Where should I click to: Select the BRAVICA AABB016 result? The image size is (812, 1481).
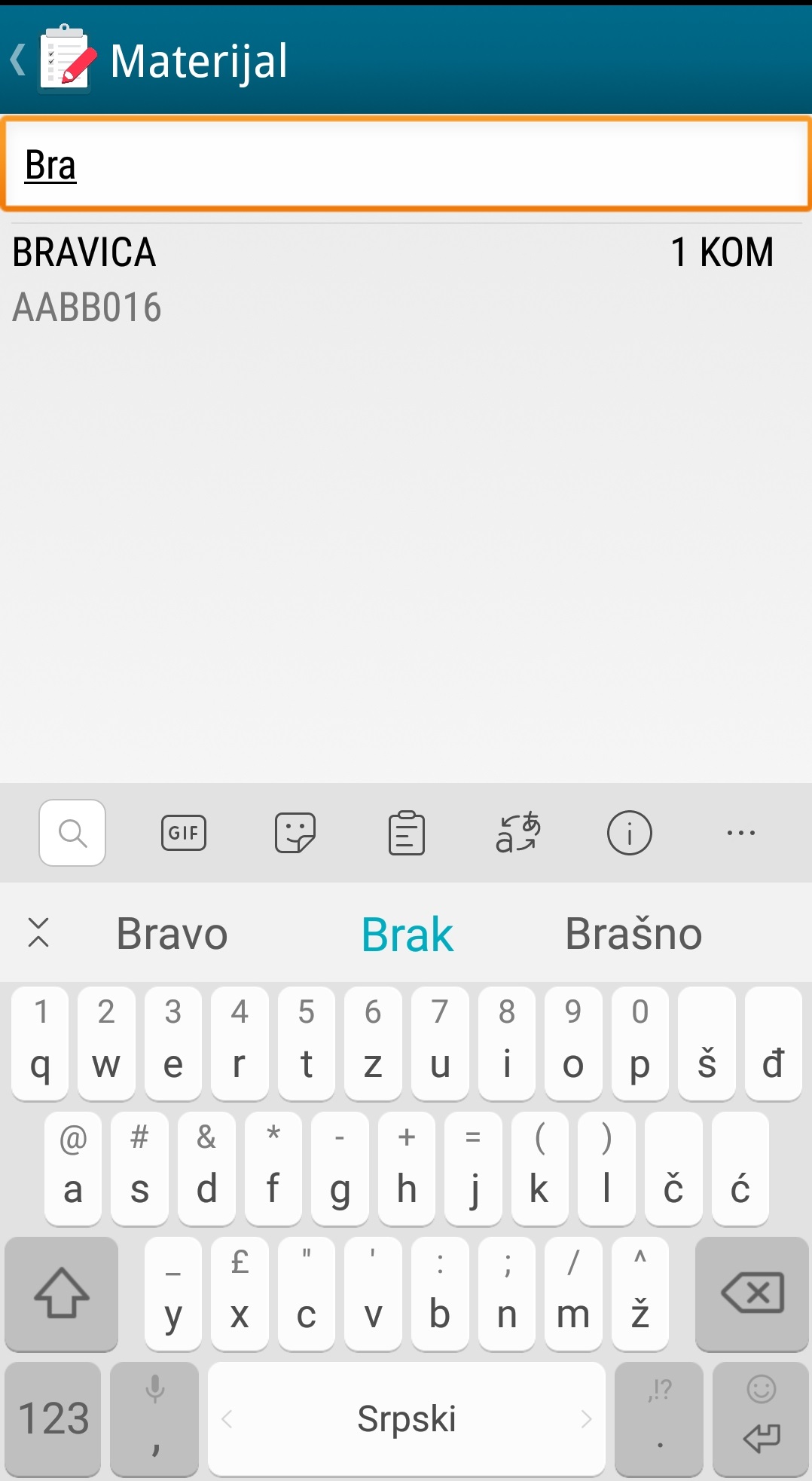point(392,279)
